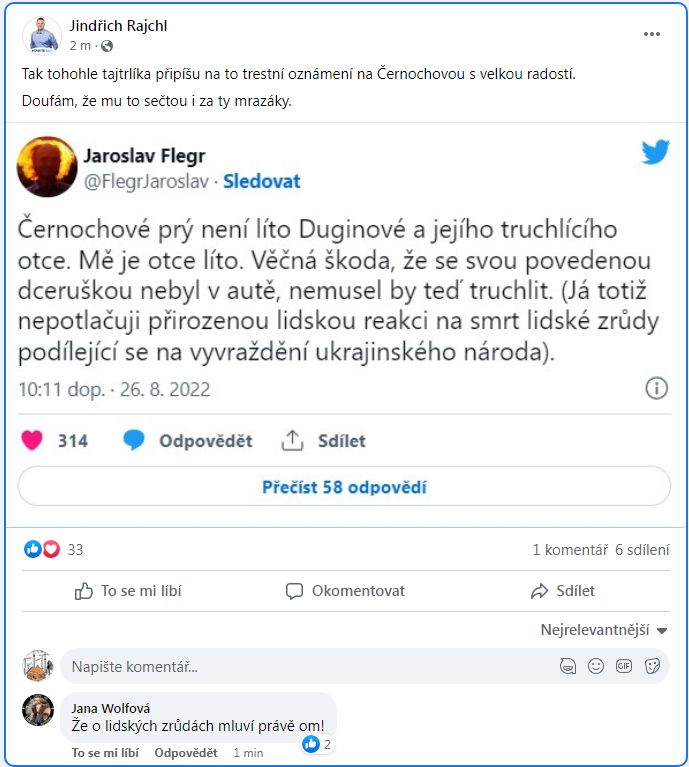
Task: Reply to Jana Wolfová's comment
Action: click(186, 753)
